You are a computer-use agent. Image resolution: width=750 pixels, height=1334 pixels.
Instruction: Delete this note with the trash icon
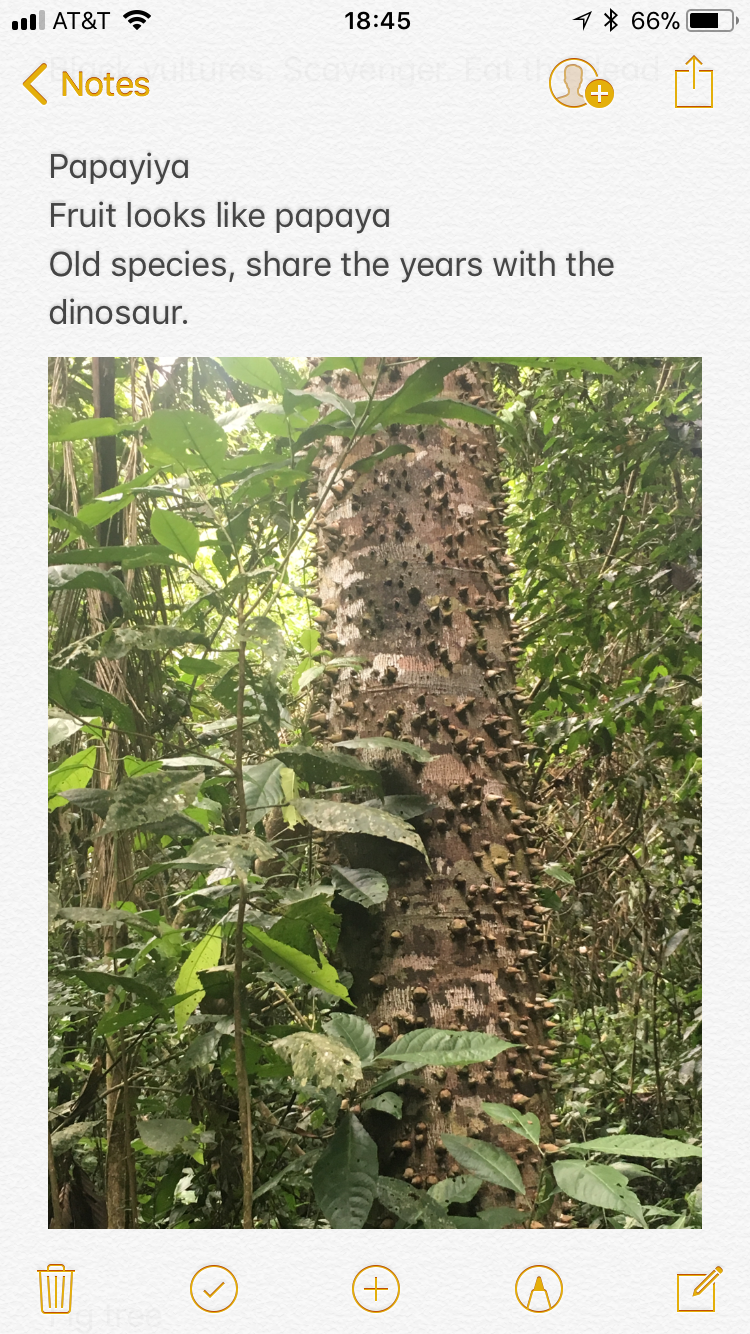(56, 1288)
